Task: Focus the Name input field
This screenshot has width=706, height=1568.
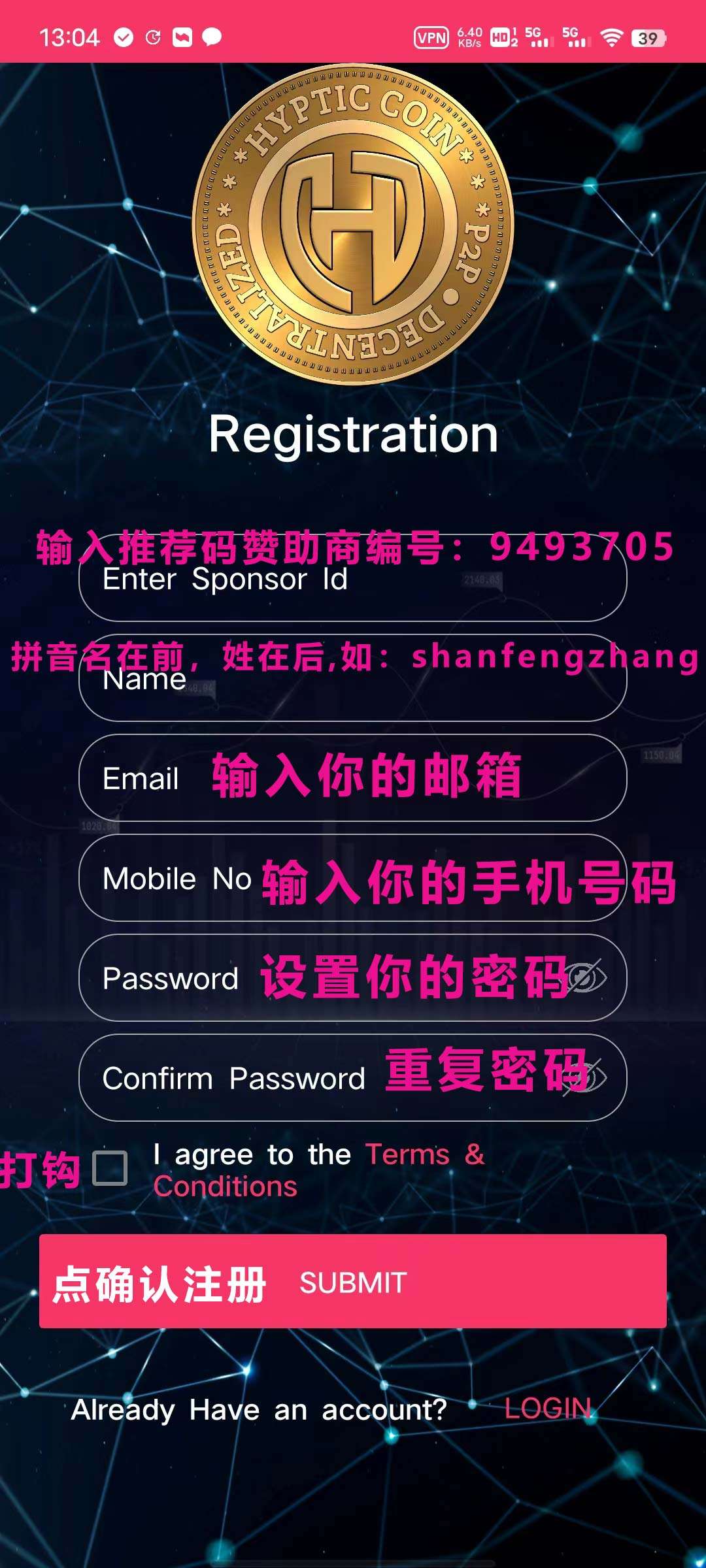Action: pos(353,678)
